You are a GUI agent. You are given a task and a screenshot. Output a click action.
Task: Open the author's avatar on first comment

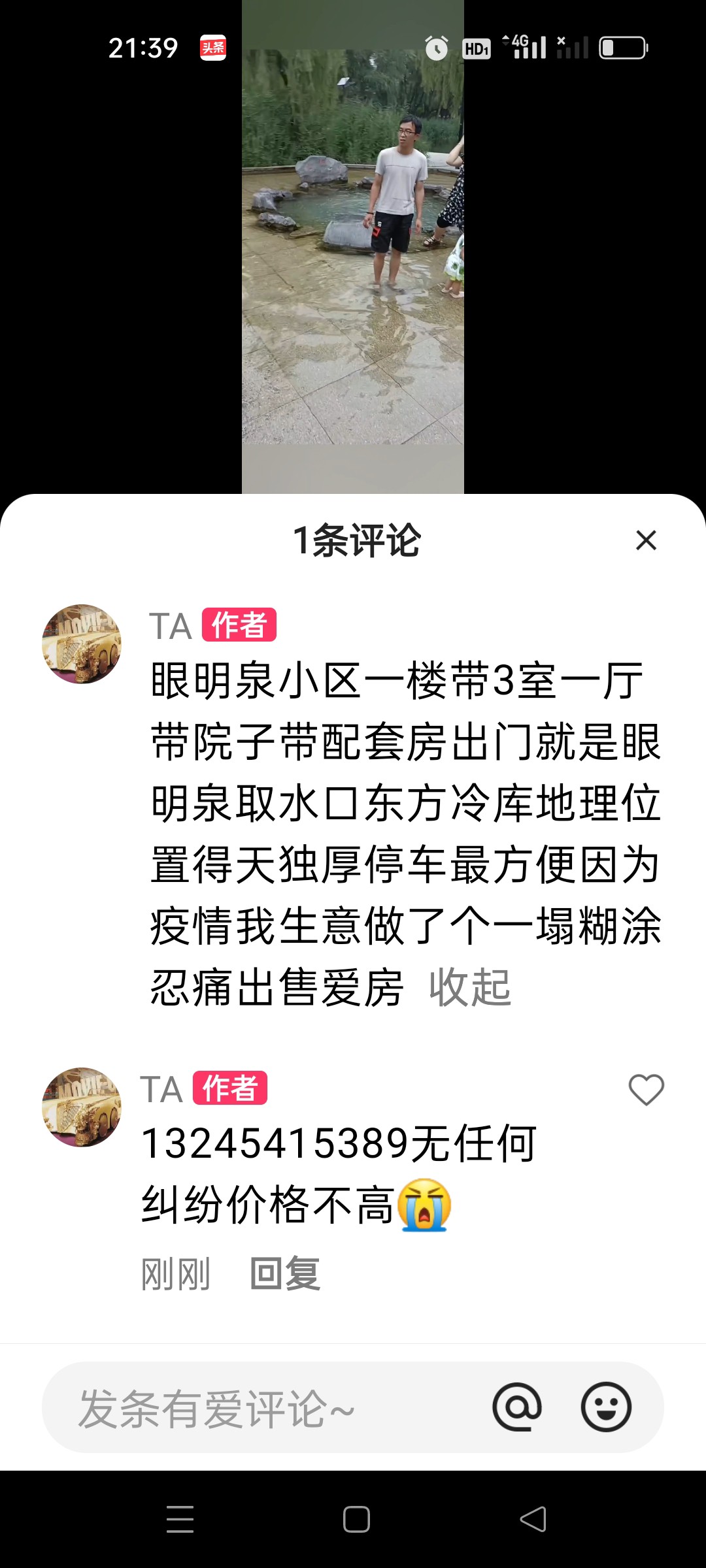pos(82,644)
